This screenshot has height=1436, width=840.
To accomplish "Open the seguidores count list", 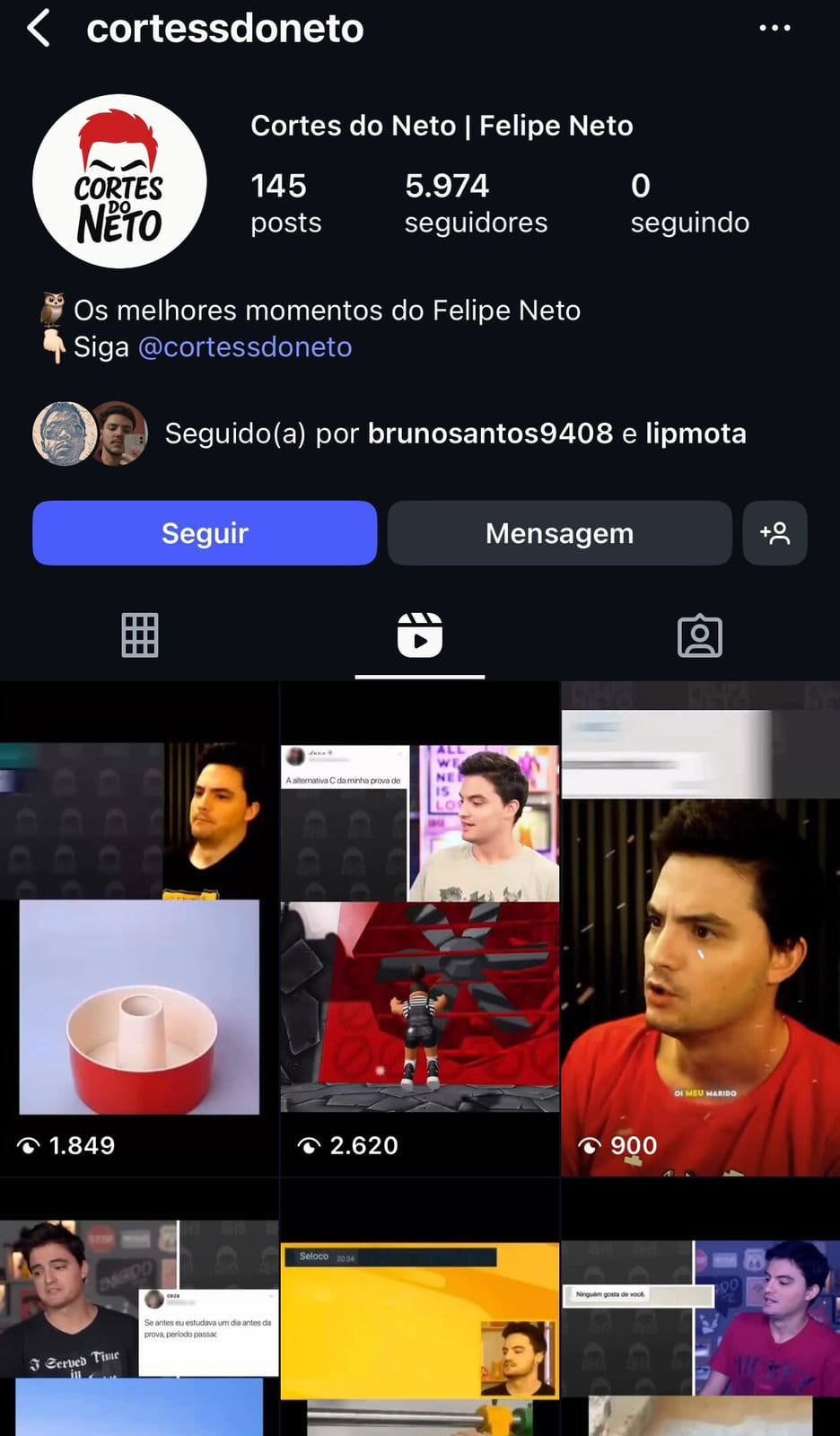I will 475,204.
